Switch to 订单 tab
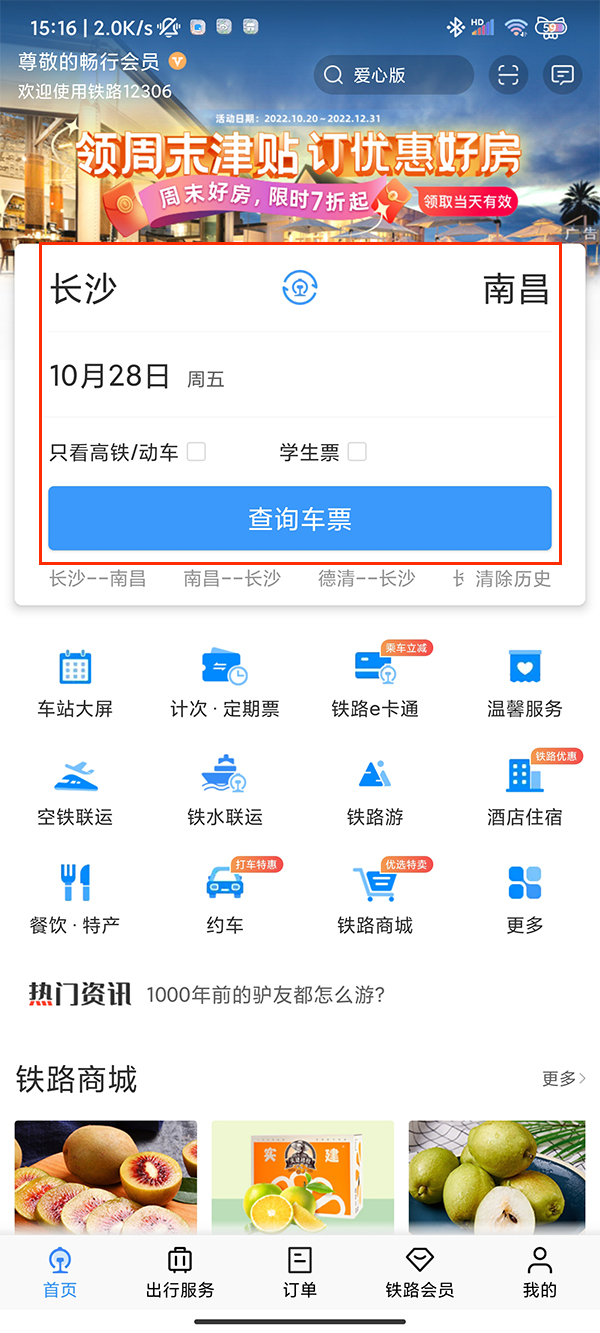Screen dimensions: 600x1333 (x=300, y=1272)
